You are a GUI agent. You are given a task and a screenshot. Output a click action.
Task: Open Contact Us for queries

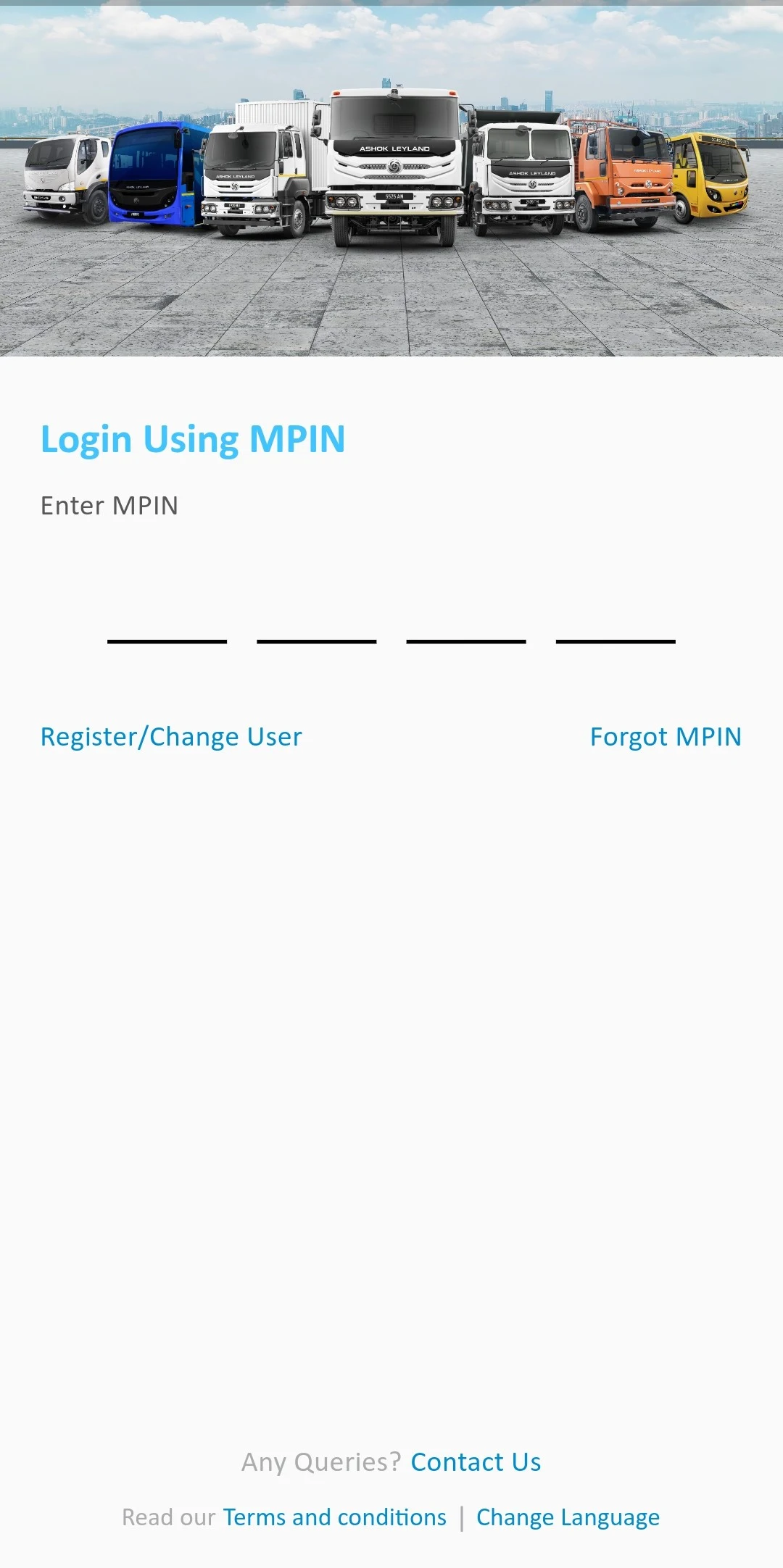click(x=476, y=1462)
